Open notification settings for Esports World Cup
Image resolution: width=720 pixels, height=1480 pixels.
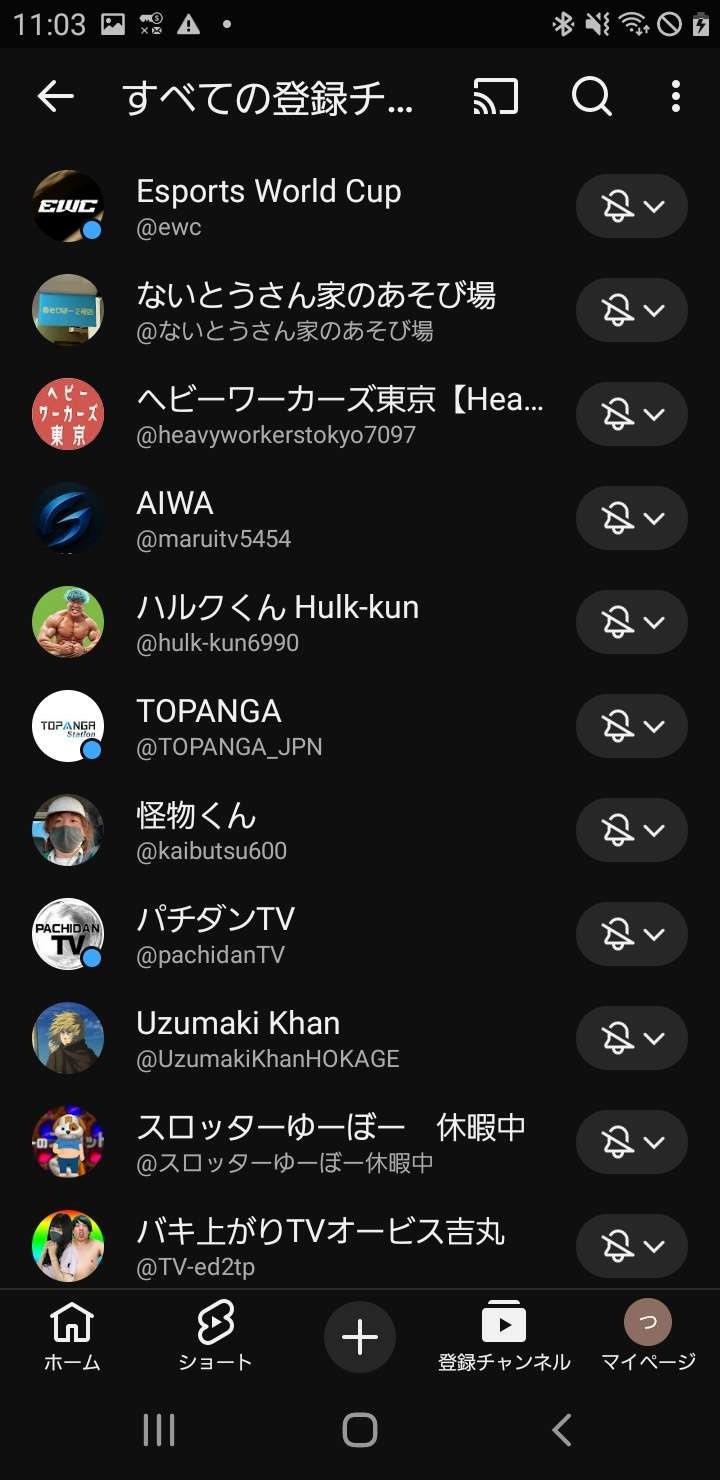click(632, 206)
